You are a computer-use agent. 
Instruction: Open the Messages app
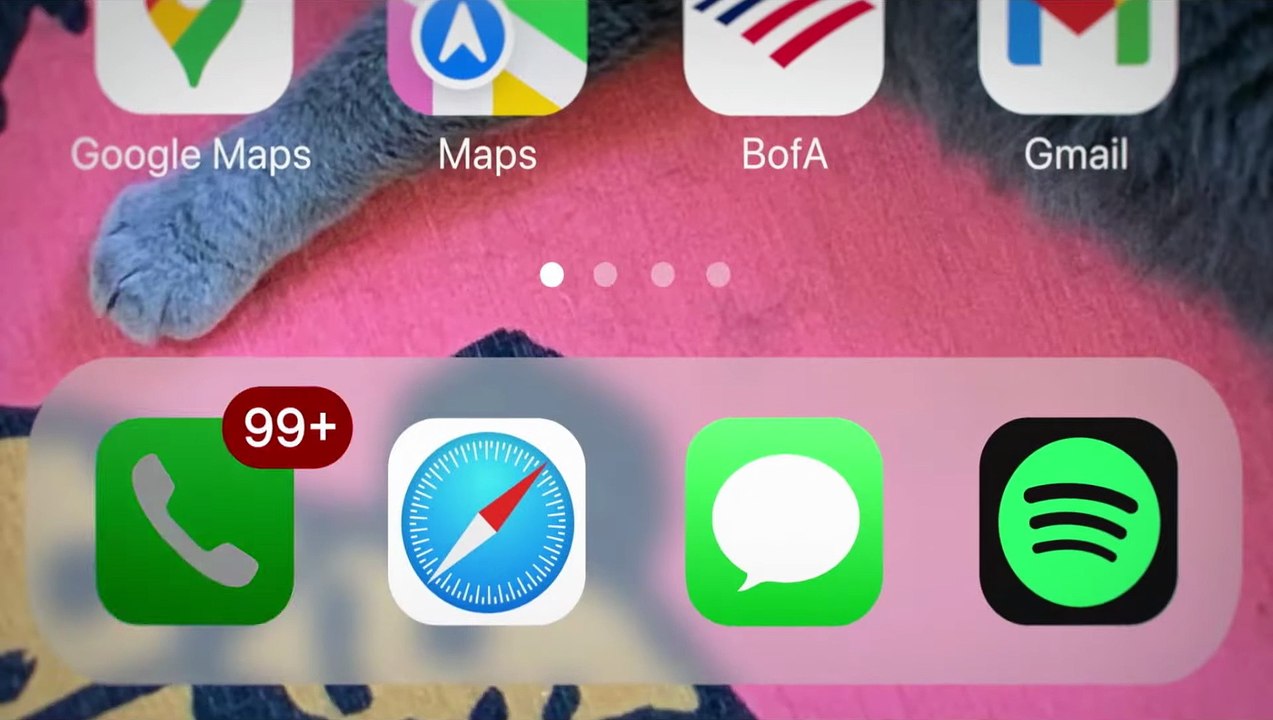pyautogui.click(x=783, y=521)
